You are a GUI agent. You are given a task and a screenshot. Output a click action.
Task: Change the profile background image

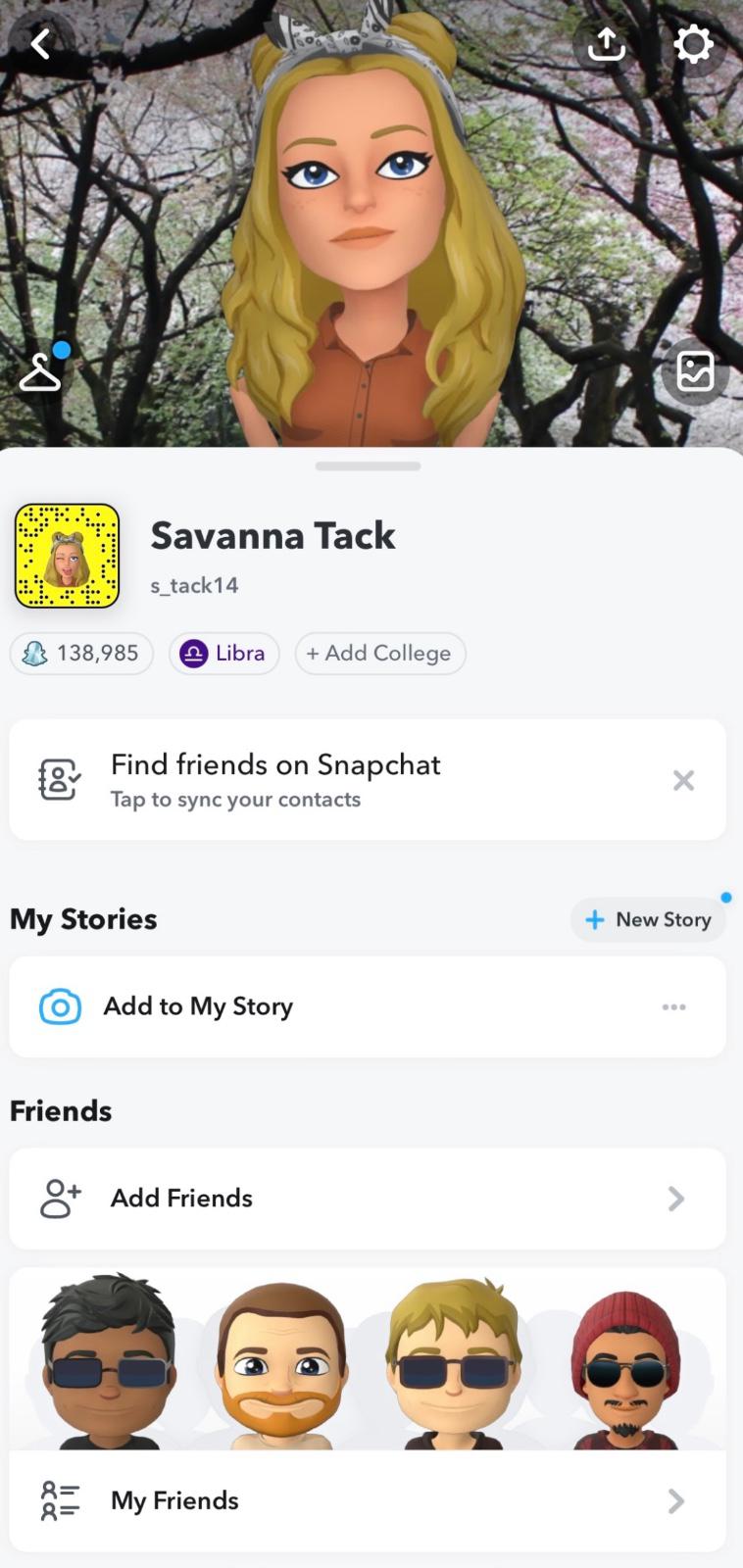[694, 371]
